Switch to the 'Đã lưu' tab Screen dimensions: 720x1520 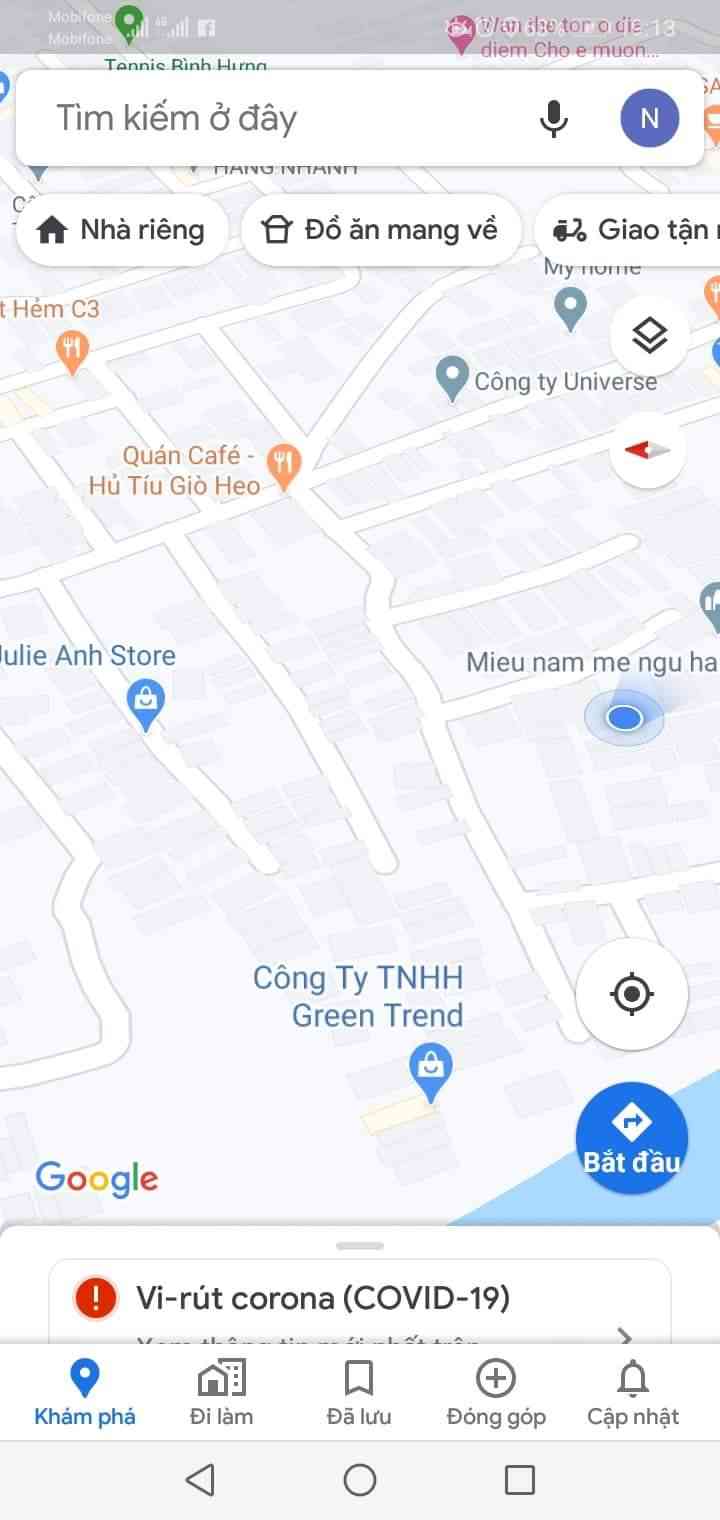coord(359,1391)
